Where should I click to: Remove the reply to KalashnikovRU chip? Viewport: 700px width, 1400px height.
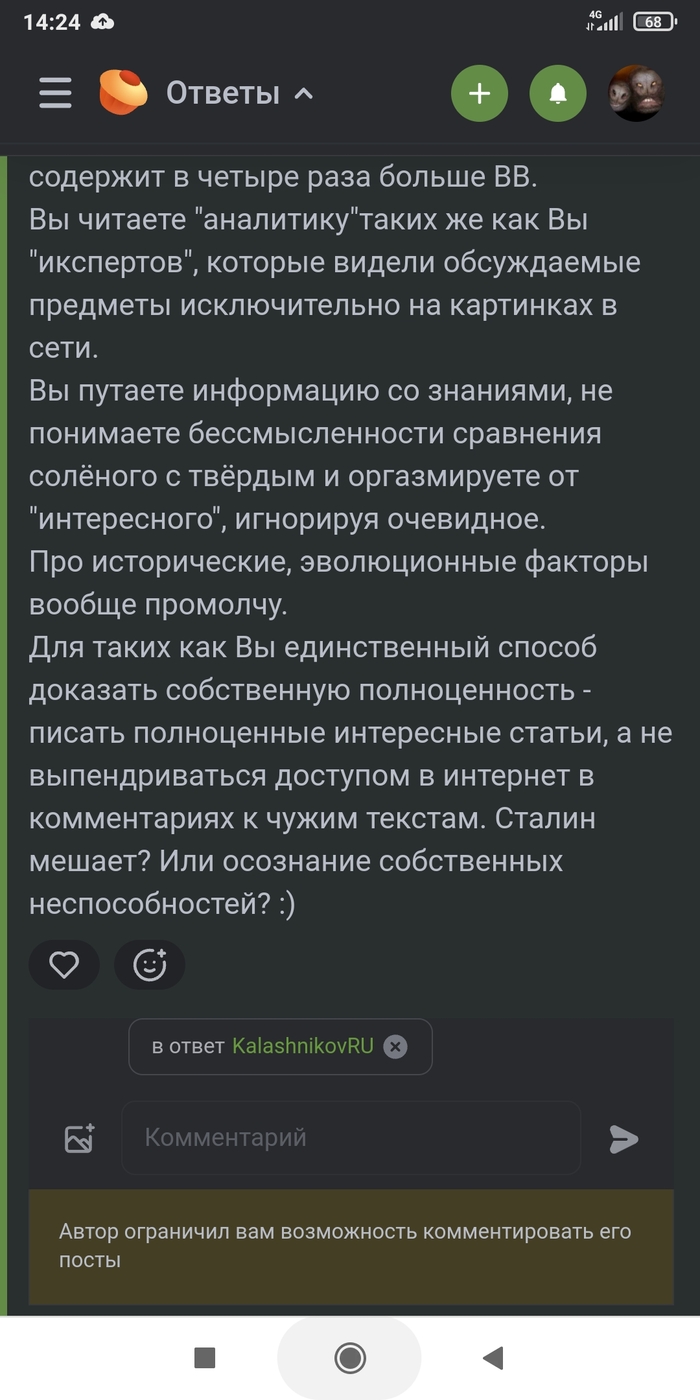pos(396,1047)
